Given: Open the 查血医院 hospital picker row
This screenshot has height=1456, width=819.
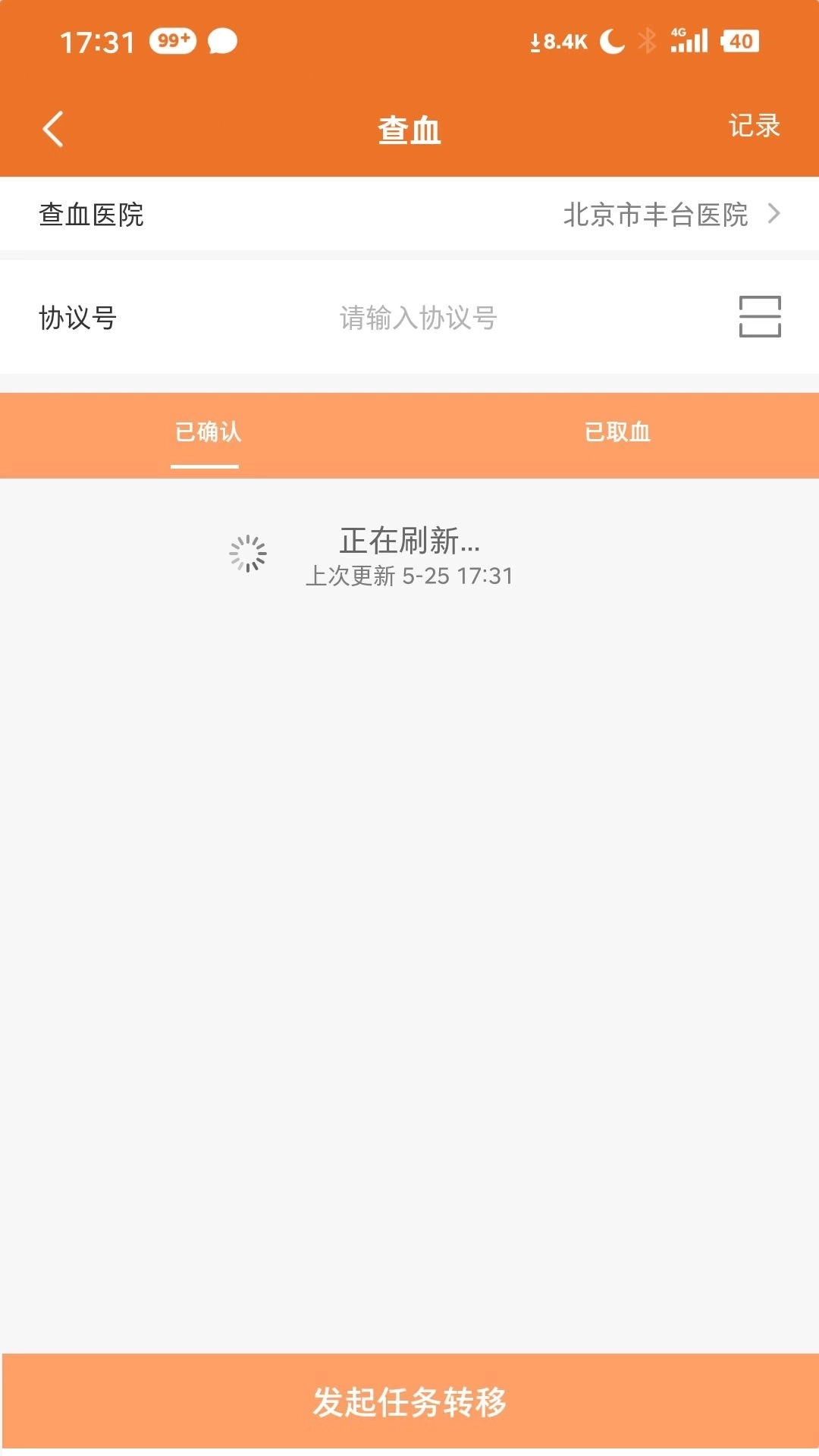Looking at the screenshot, I should [x=409, y=215].
